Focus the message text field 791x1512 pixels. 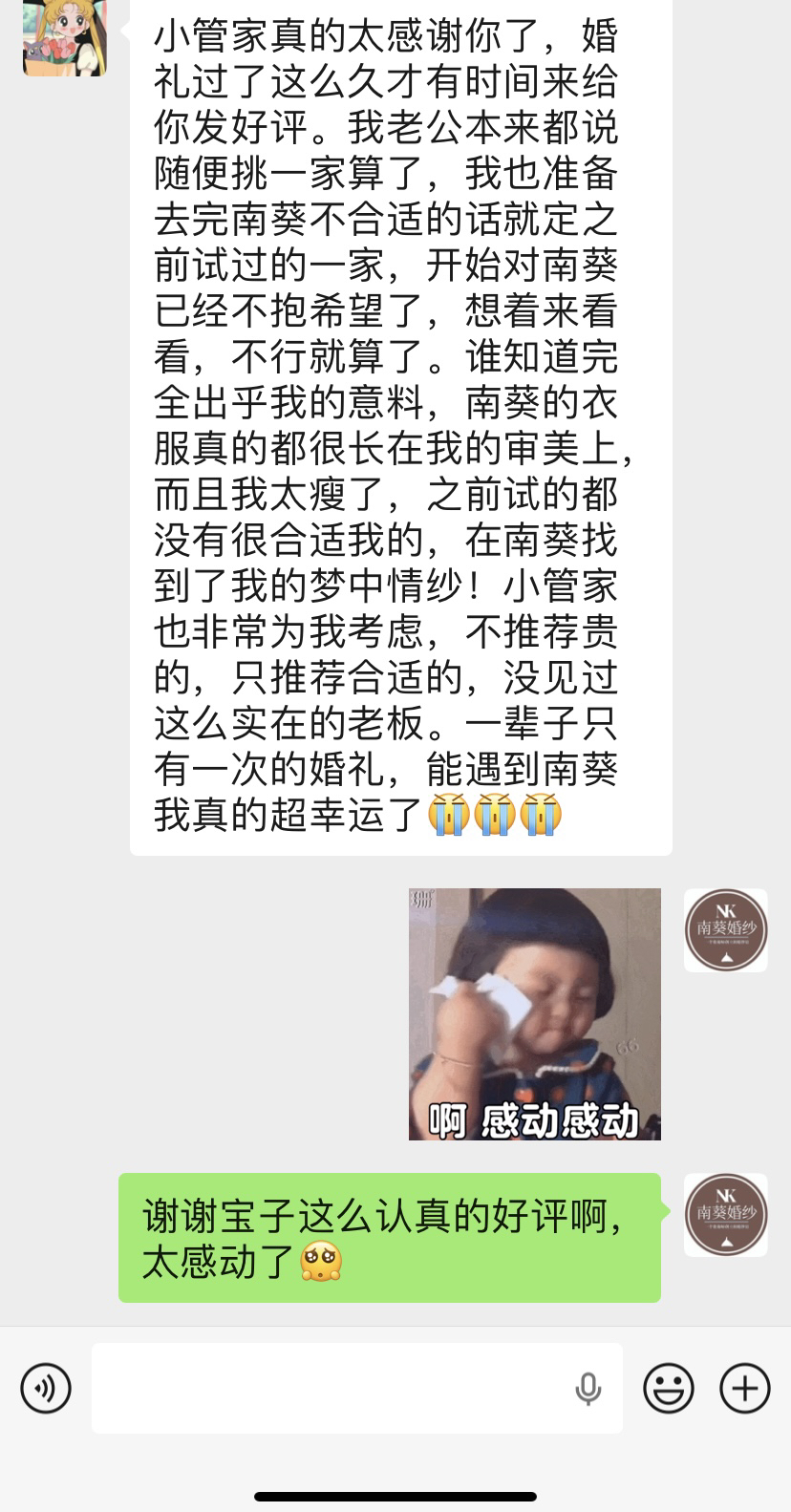[325, 1388]
